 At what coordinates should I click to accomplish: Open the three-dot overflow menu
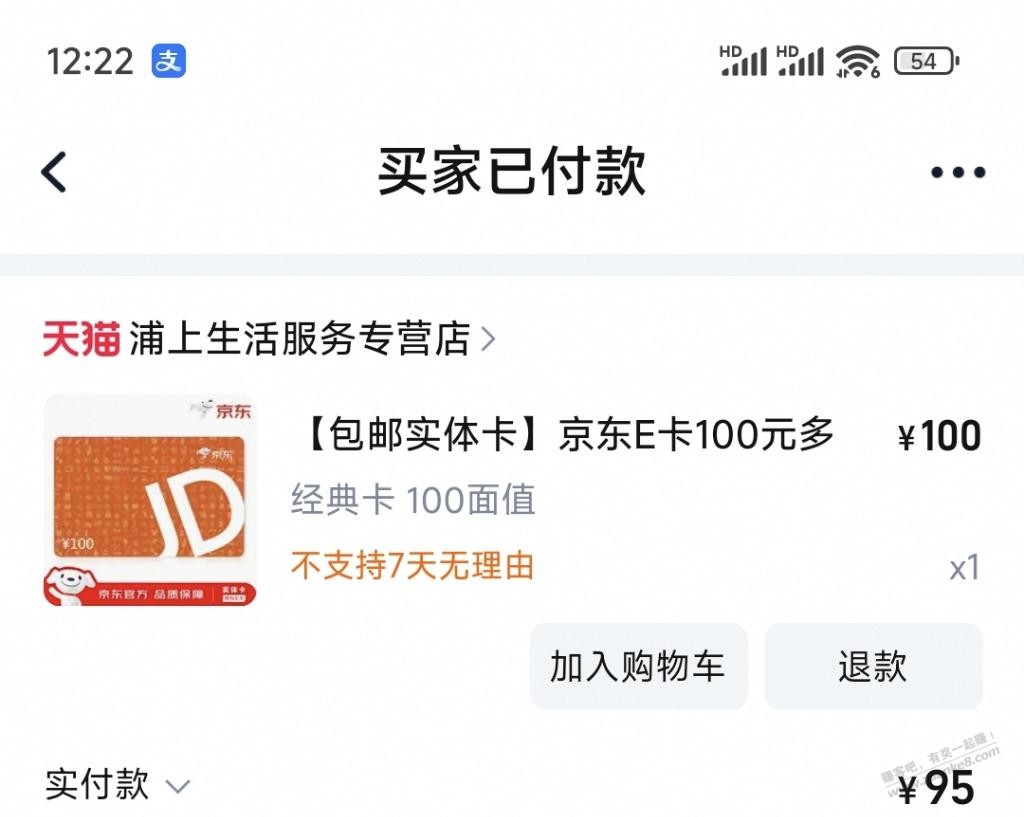pos(957,172)
